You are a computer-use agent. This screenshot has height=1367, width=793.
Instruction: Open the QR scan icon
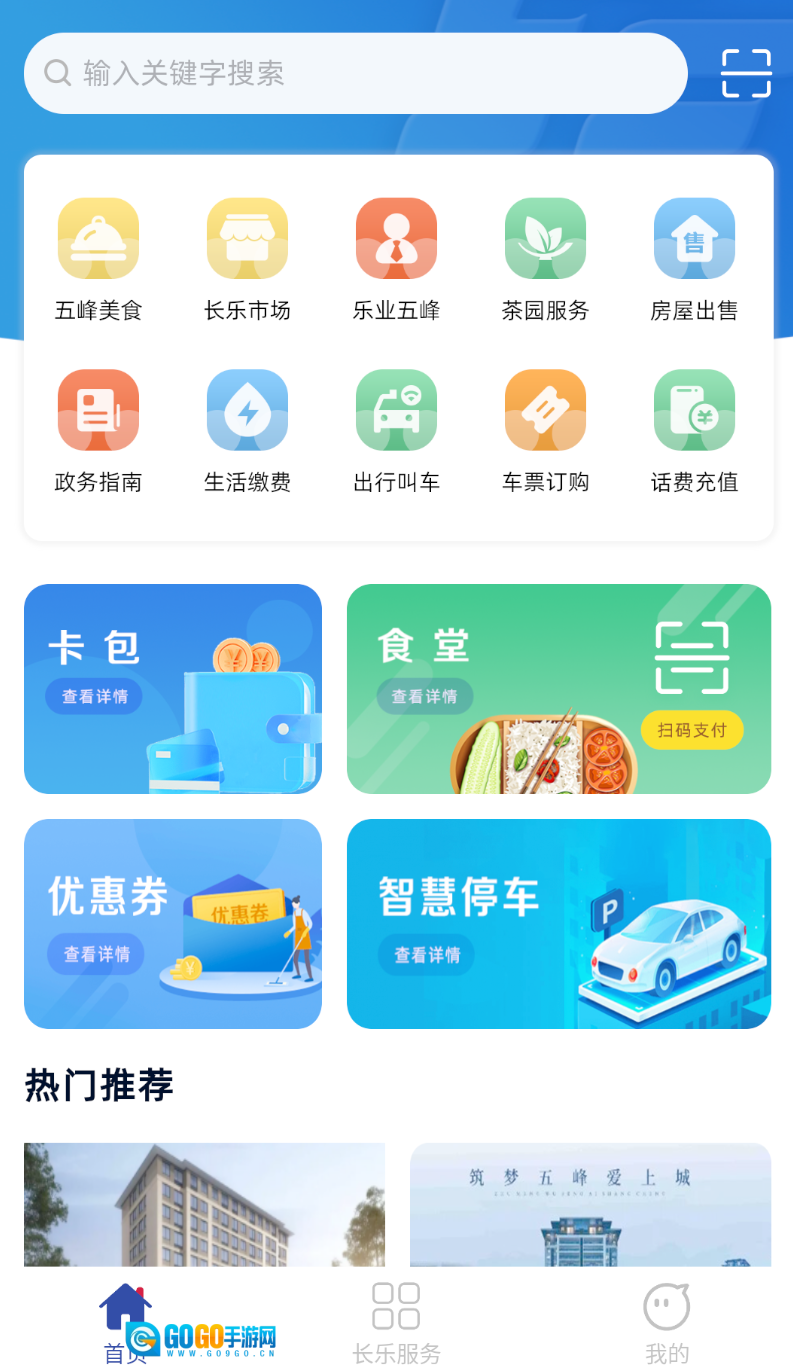[x=746, y=73]
